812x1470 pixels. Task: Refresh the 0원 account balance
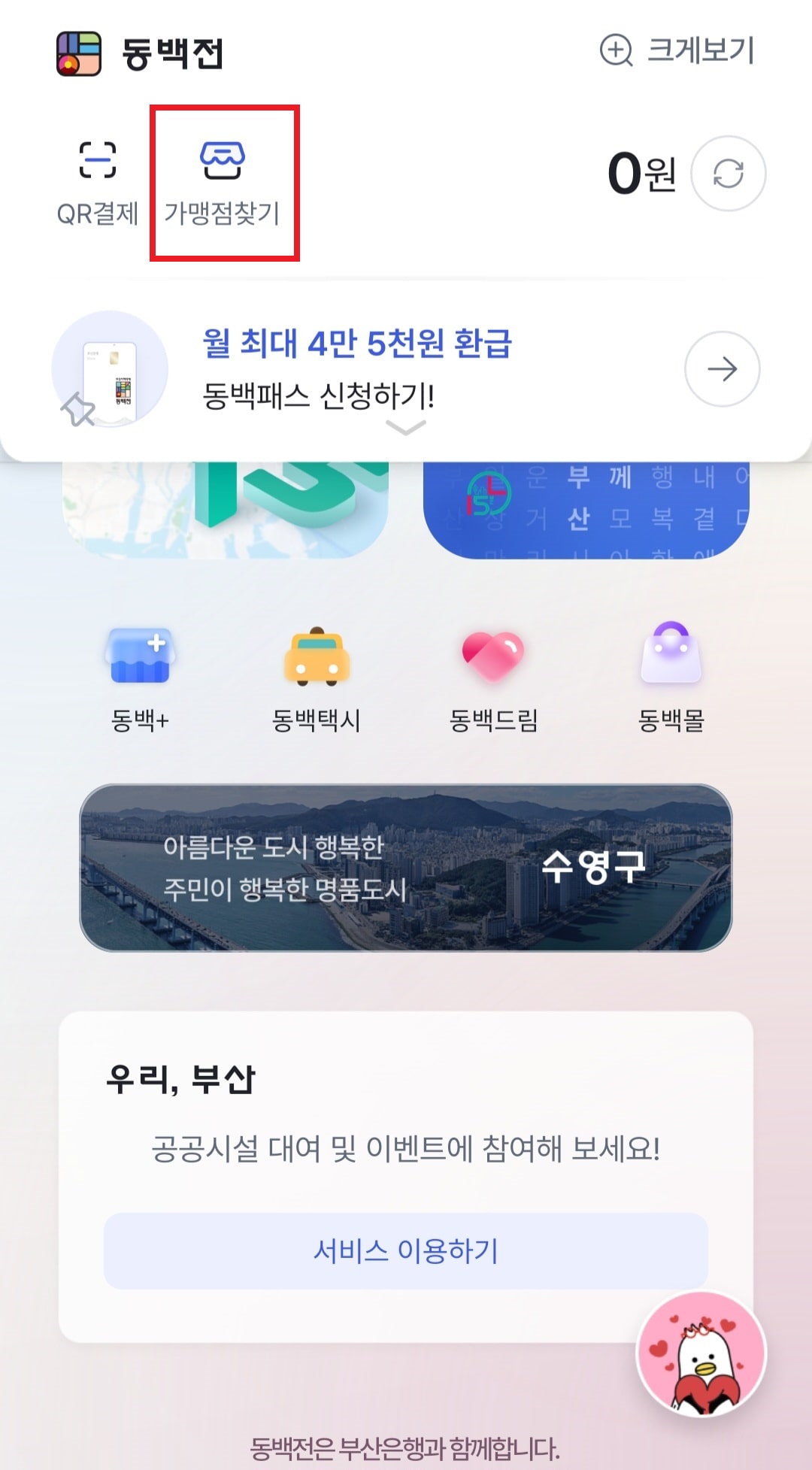tap(727, 173)
